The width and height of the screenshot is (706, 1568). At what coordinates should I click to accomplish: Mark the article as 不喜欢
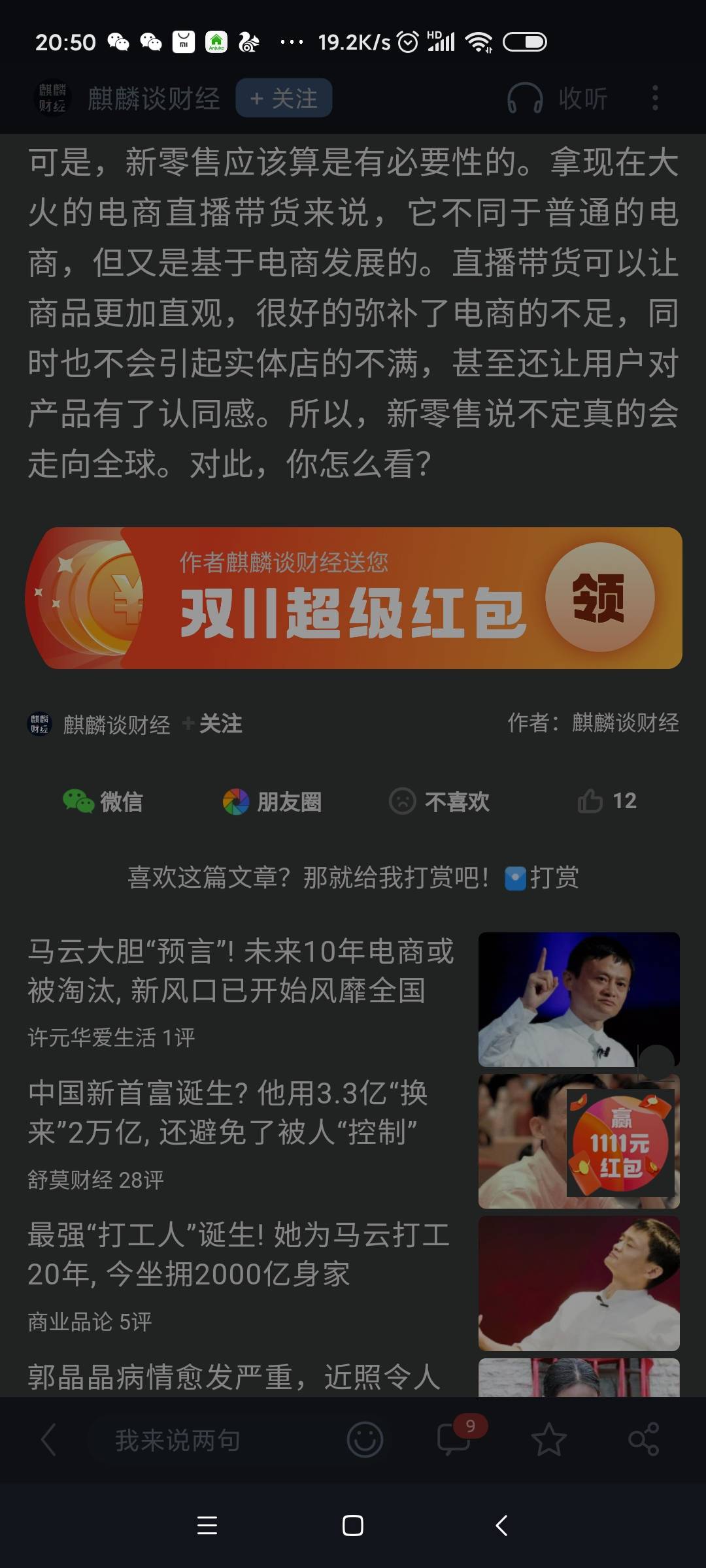439,801
